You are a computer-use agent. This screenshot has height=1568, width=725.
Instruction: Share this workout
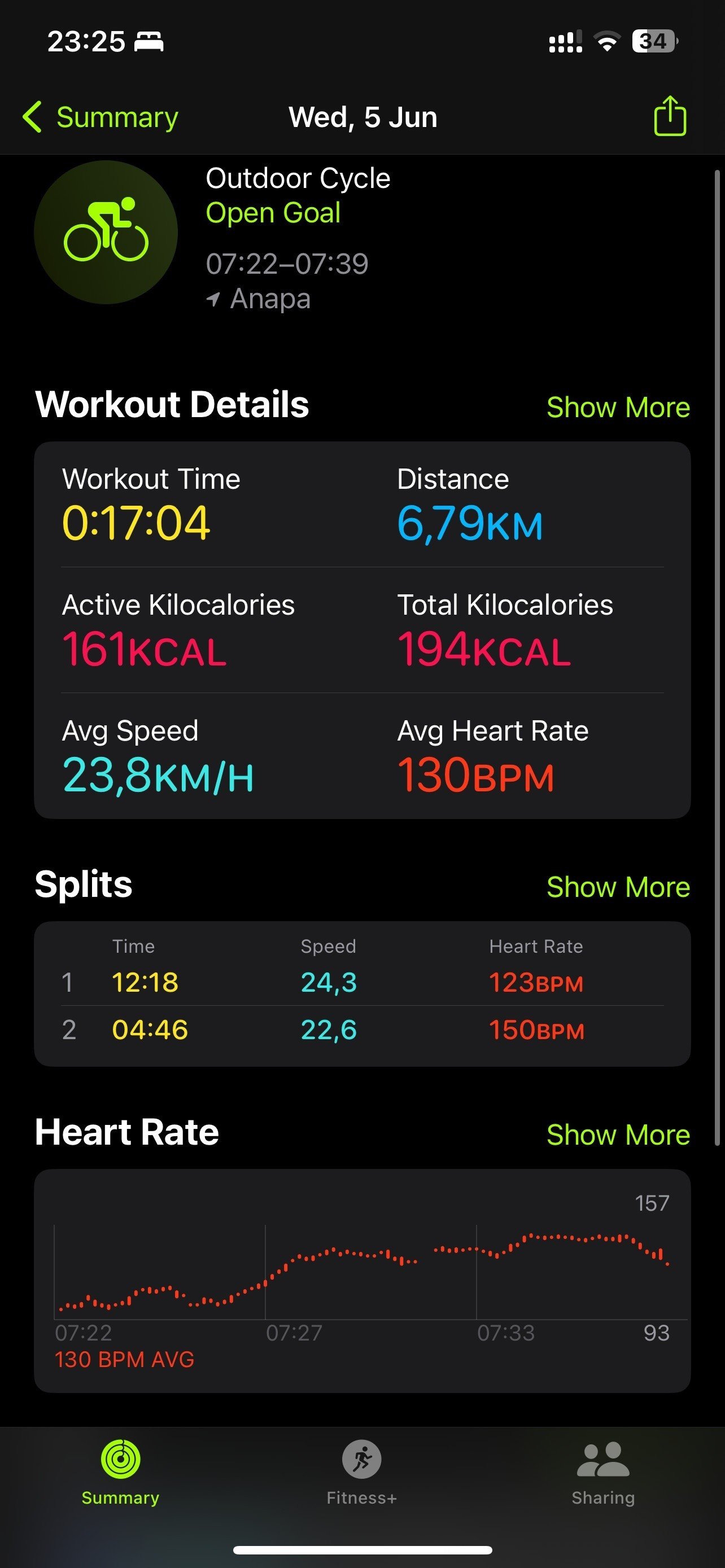(670, 116)
